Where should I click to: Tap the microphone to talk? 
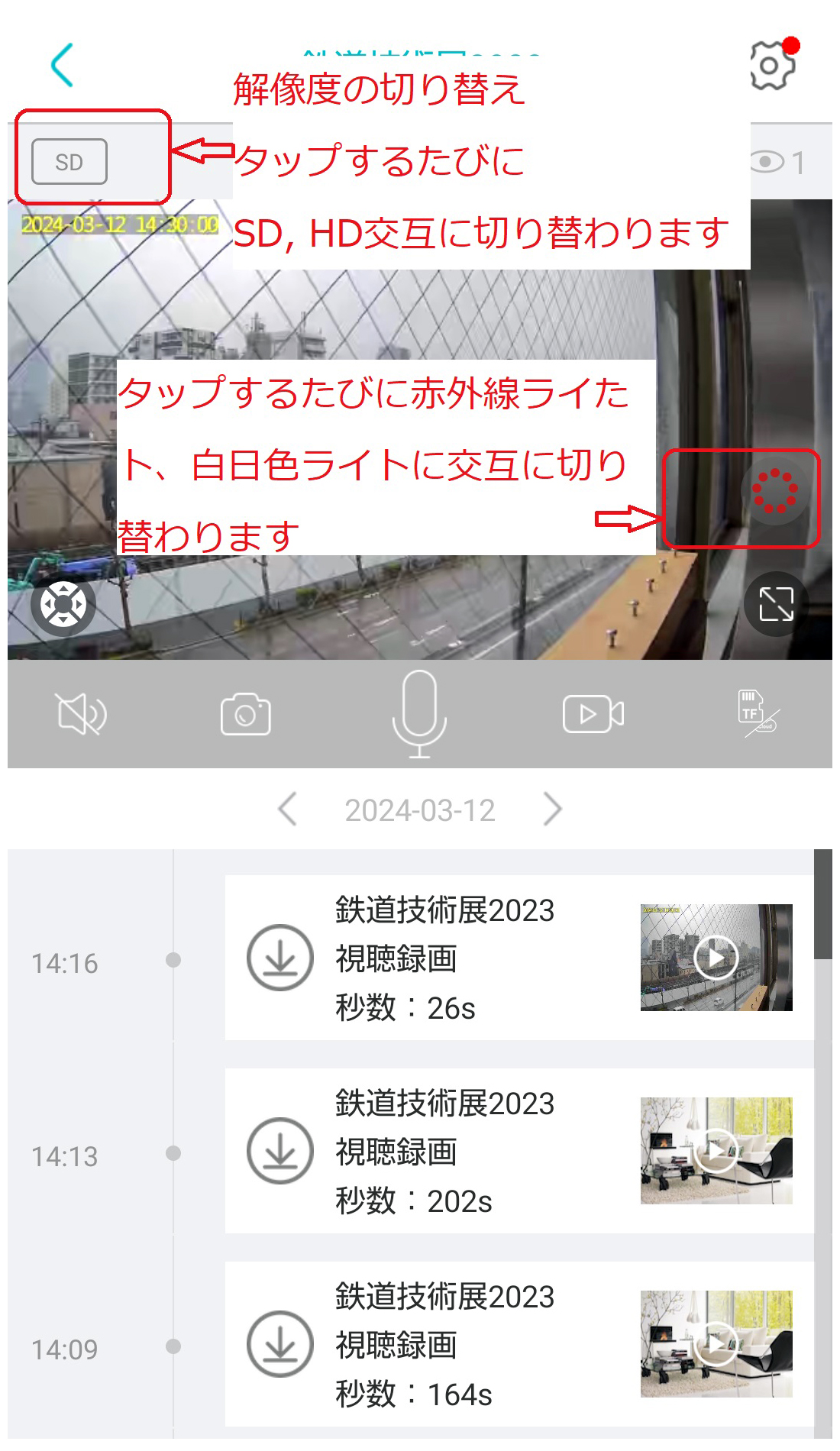tap(419, 713)
